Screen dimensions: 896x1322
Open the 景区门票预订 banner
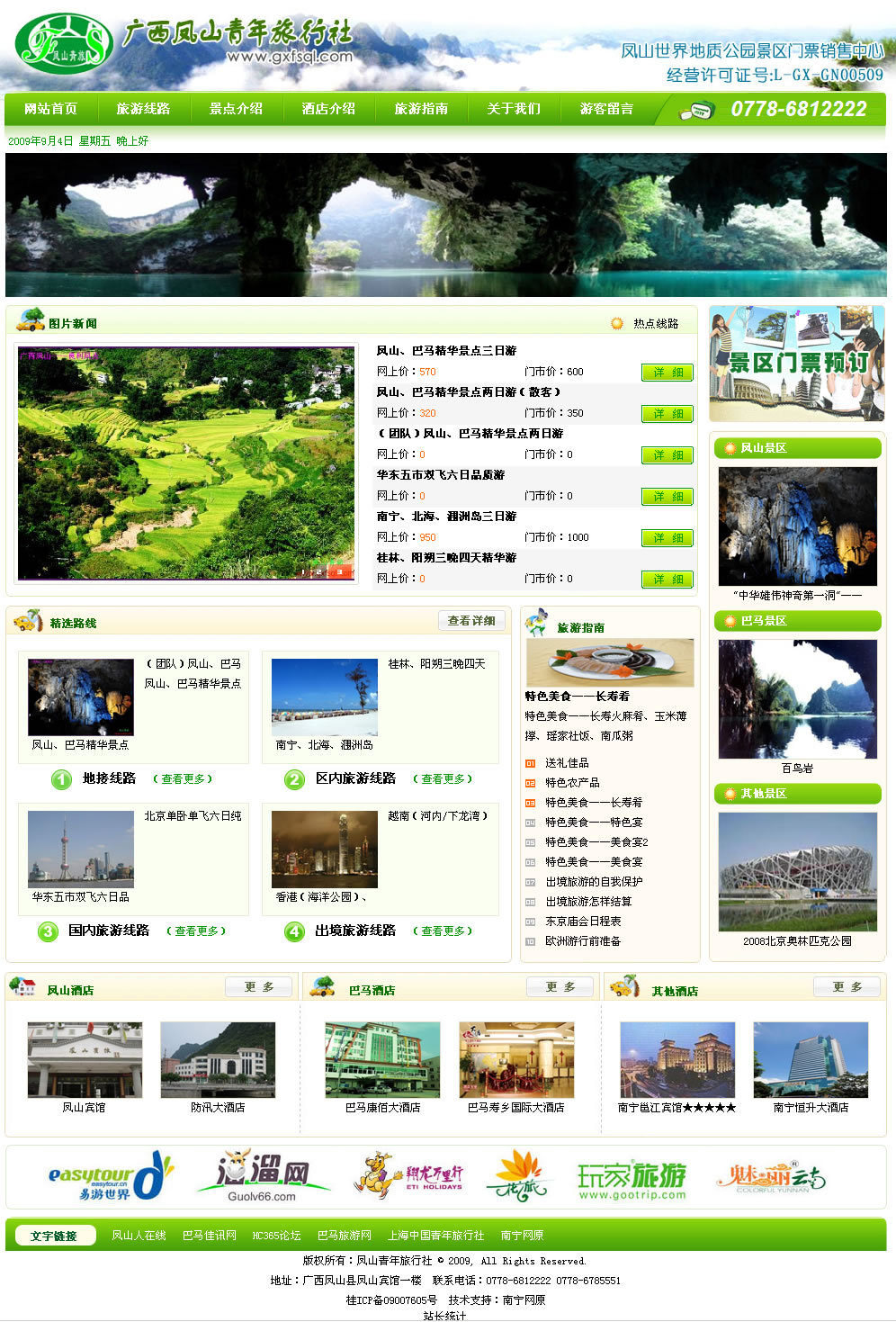[797, 363]
